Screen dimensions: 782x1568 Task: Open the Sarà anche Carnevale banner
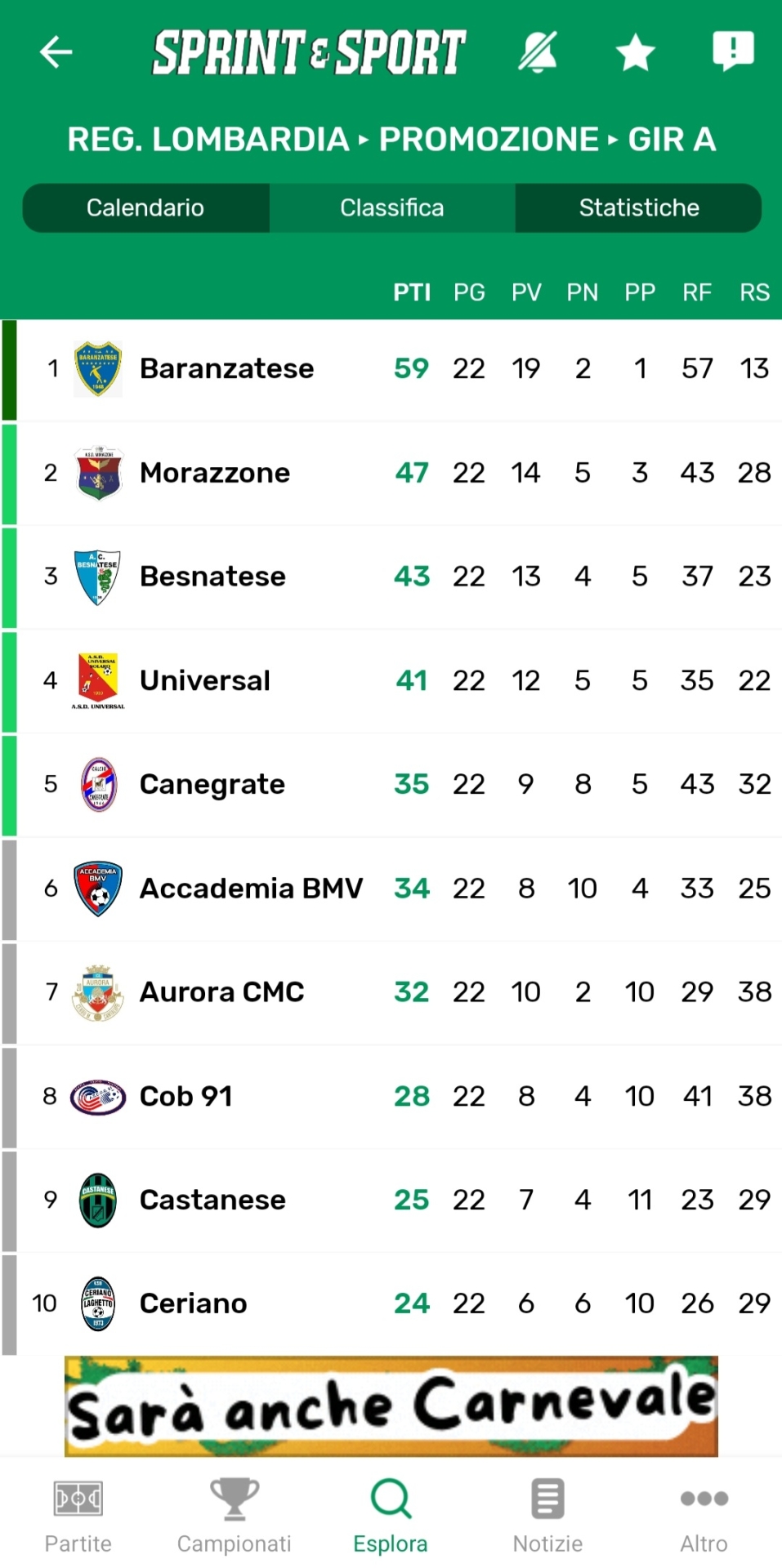391,1406
